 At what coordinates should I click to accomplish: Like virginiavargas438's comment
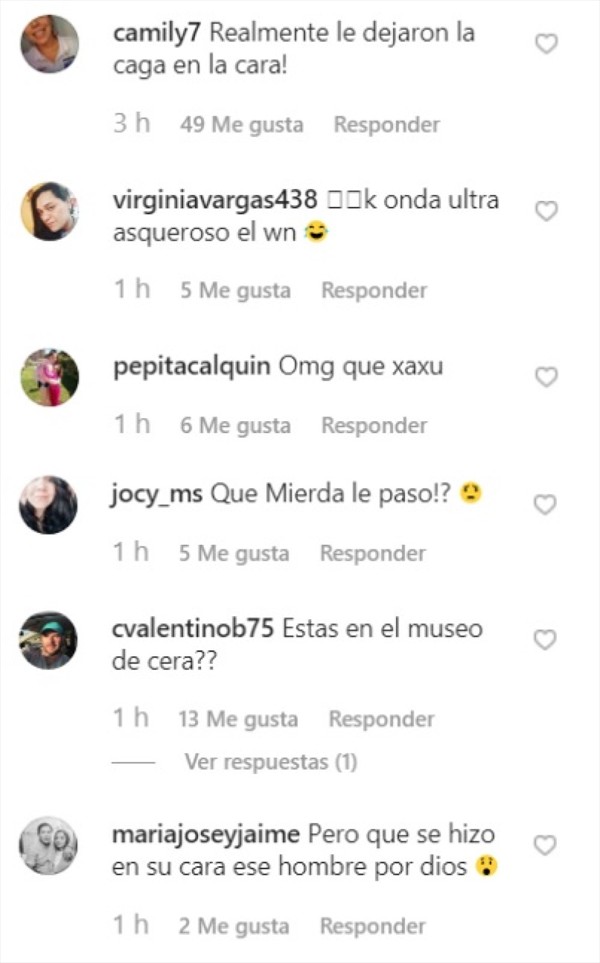(x=546, y=211)
